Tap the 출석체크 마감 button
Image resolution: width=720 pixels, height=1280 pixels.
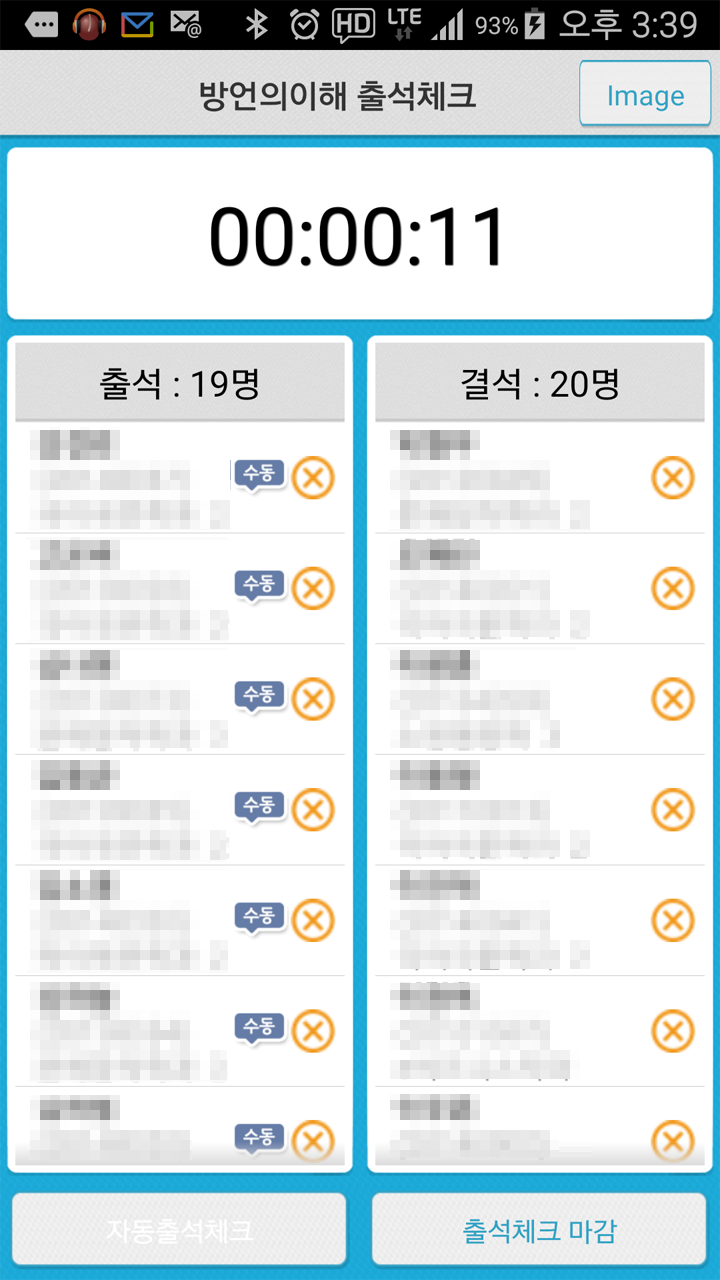click(539, 1230)
